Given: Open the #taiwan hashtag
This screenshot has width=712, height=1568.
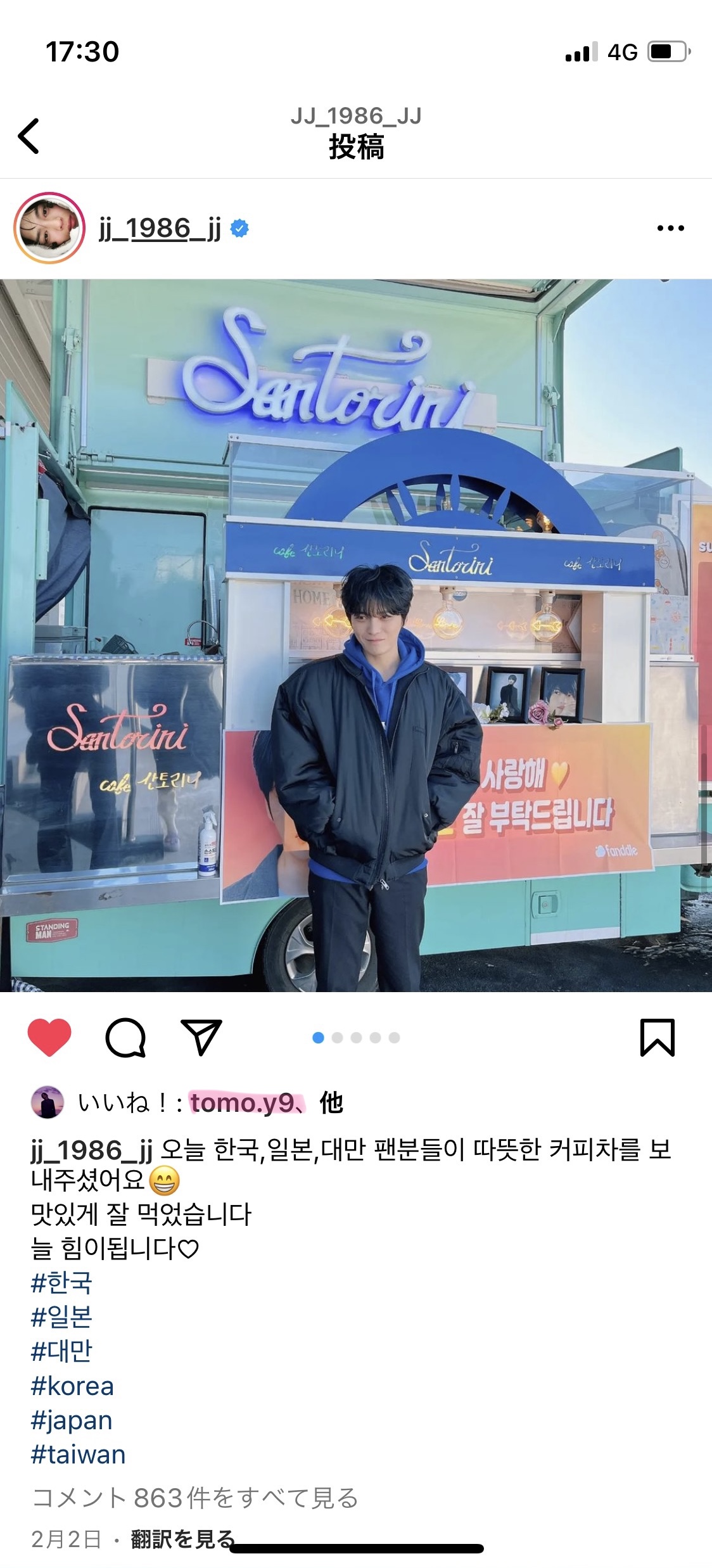Looking at the screenshot, I should pyautogui.click(x=78, y=1455).
